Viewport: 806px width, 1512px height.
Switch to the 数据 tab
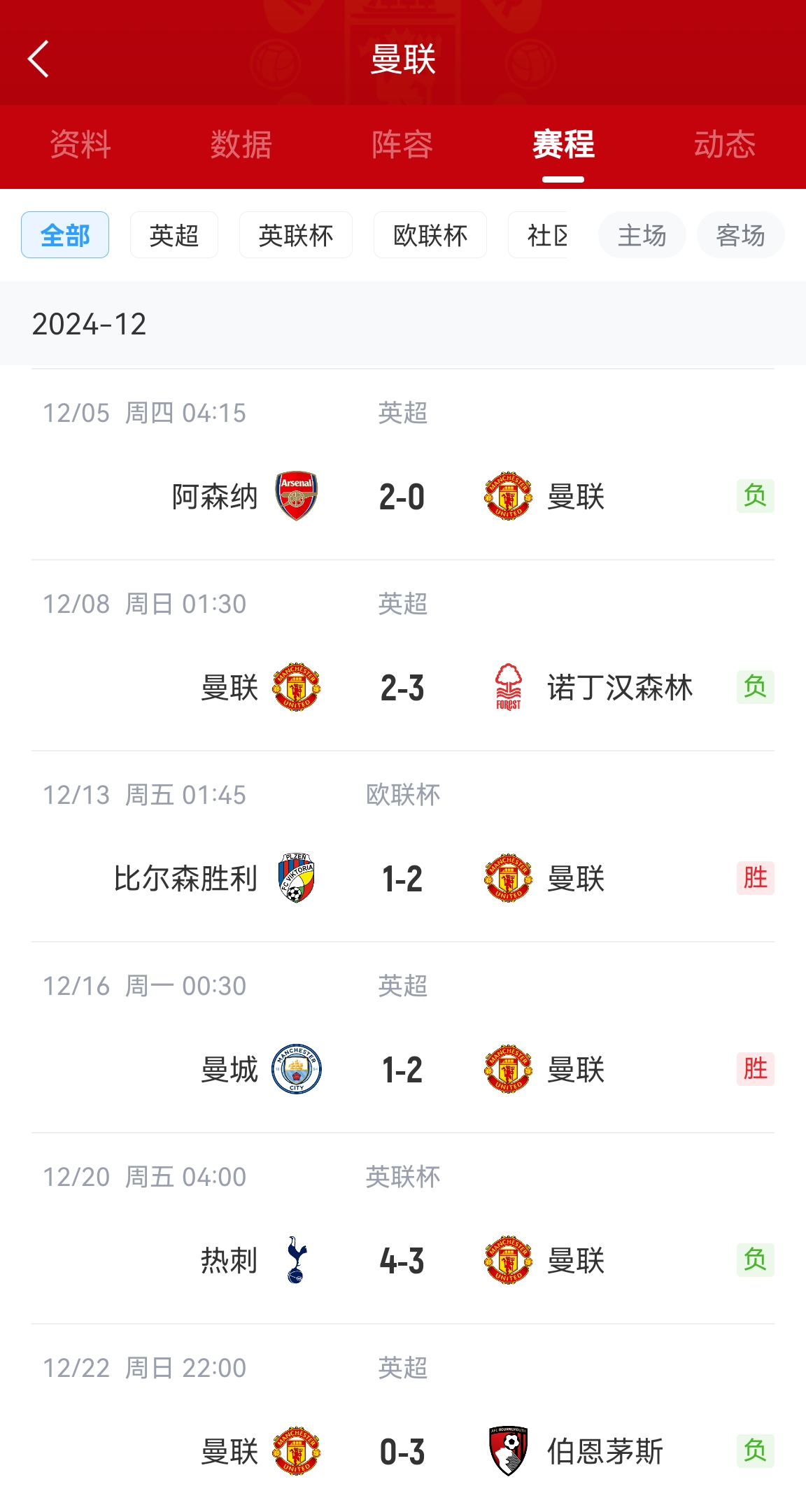click(241, 145)
